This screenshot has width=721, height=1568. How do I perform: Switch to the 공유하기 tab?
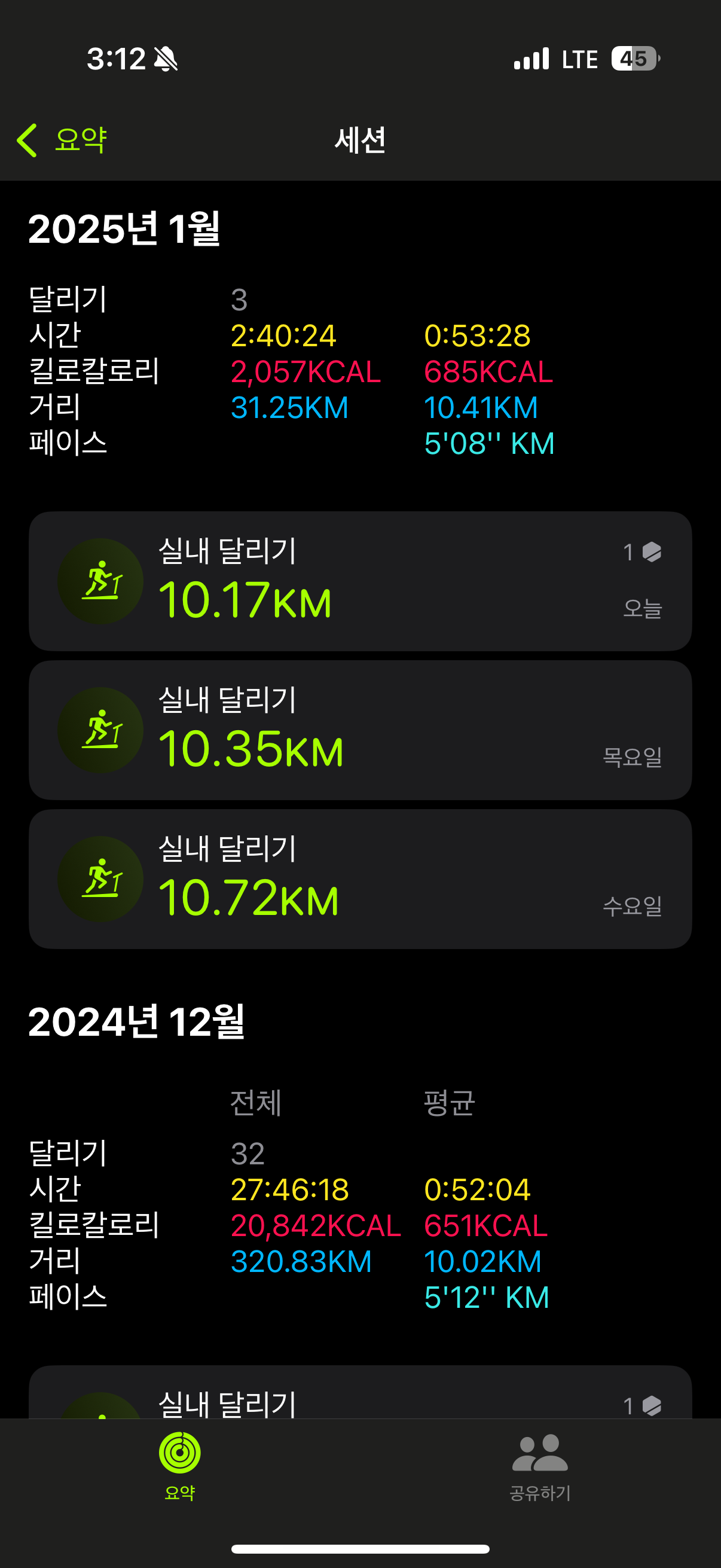point(540,1465)
